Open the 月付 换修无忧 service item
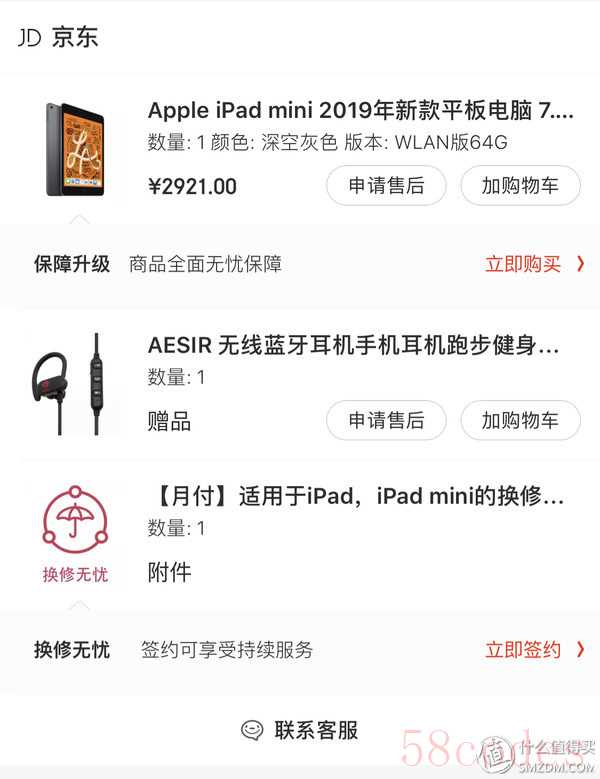The image size is (600, 779). (356, 497)
